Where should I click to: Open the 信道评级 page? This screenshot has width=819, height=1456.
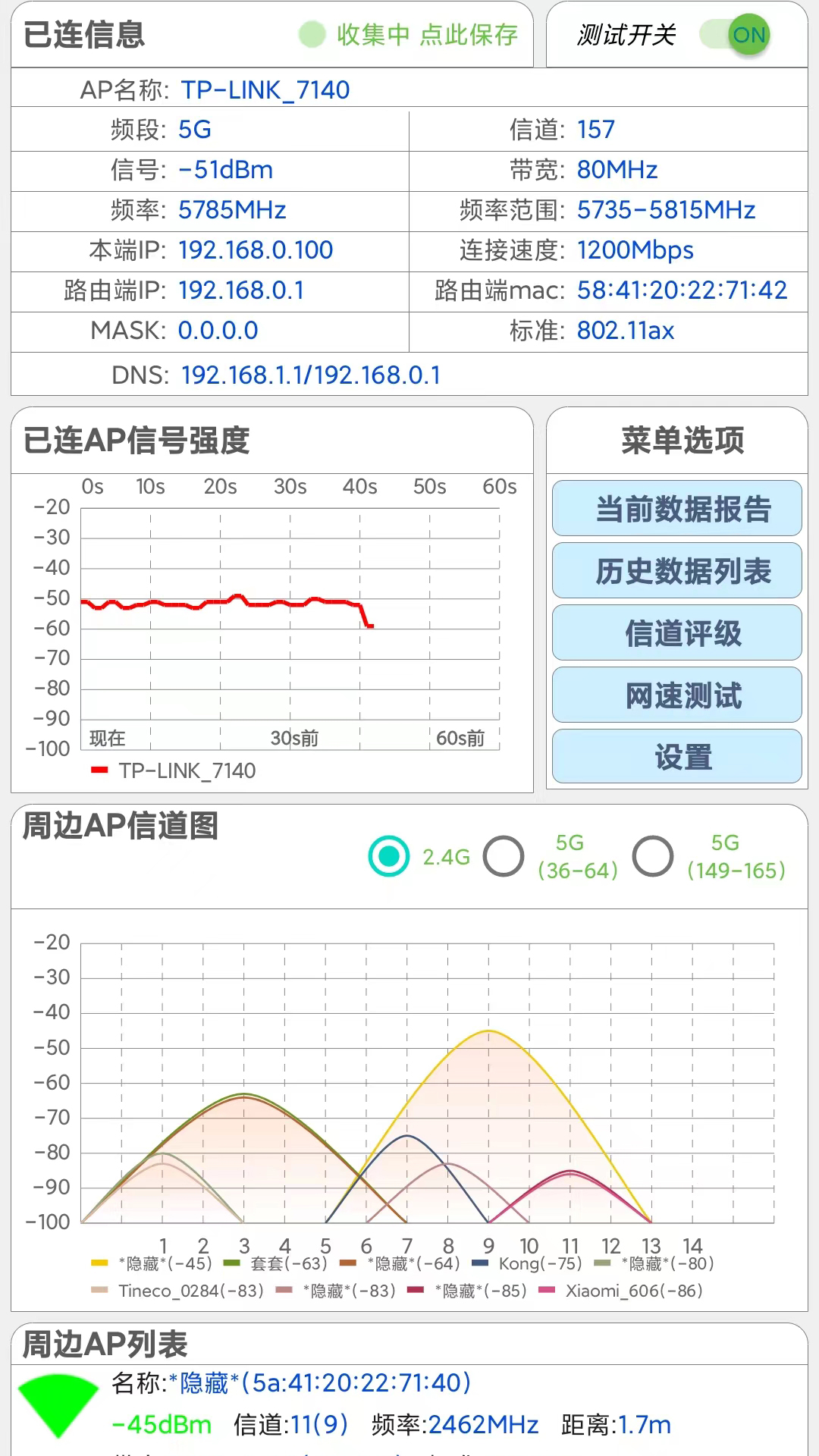coord(676,633)
